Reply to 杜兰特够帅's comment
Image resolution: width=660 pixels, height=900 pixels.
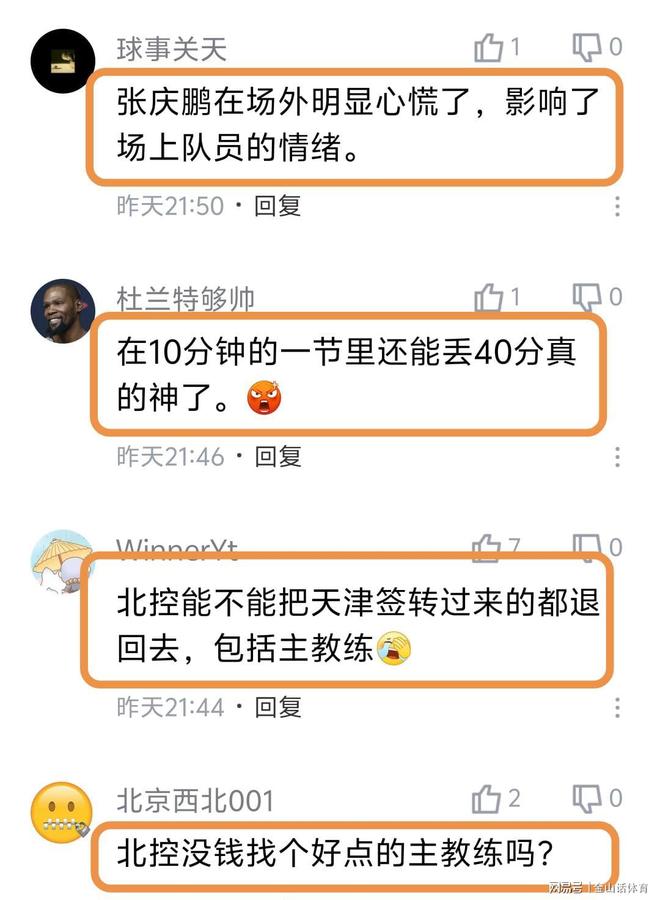[x=277, y=457]
